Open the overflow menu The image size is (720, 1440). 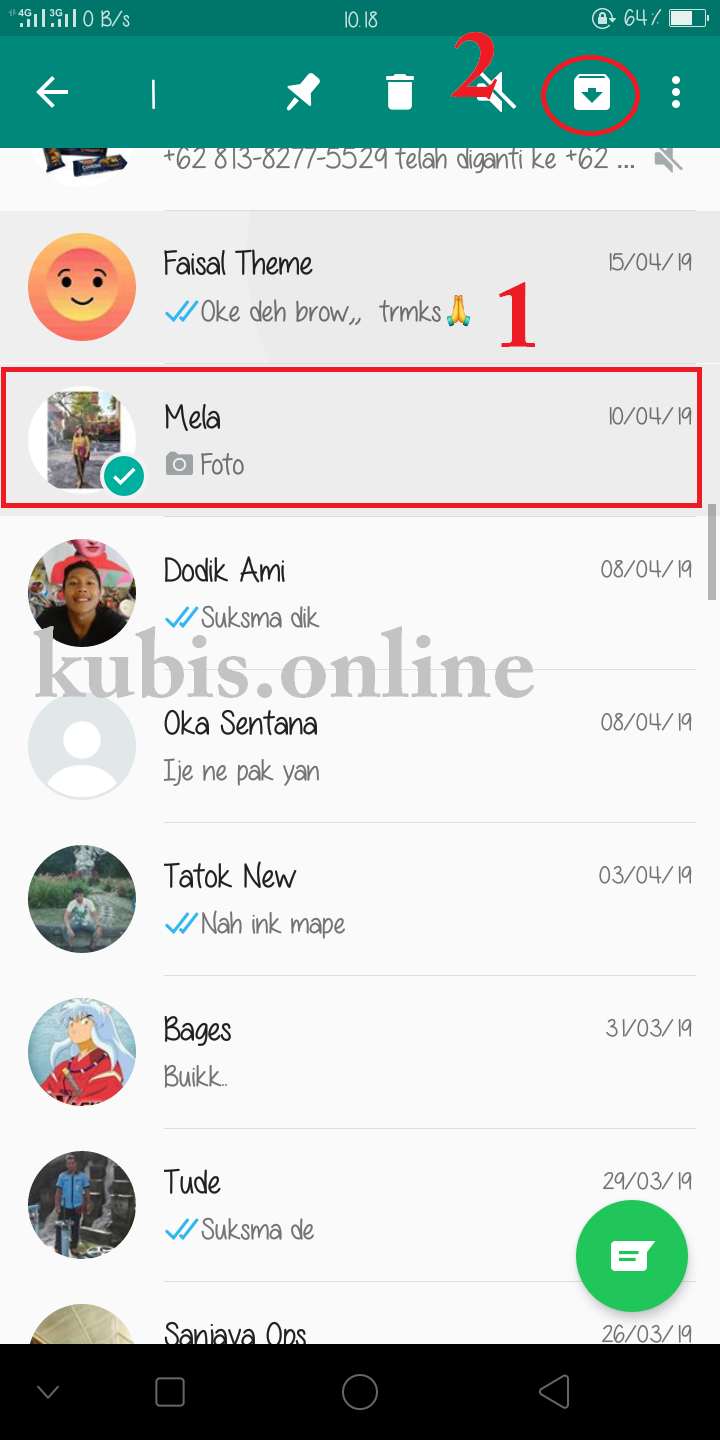[x=676, y=93]
